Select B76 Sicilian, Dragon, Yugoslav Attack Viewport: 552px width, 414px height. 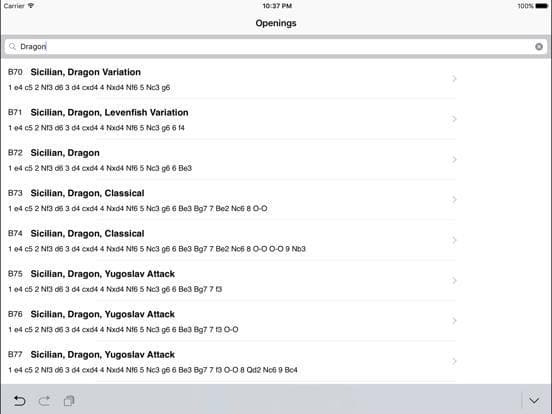(229, 321)
